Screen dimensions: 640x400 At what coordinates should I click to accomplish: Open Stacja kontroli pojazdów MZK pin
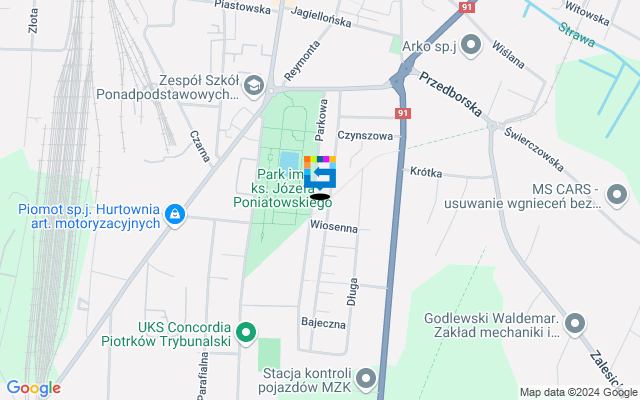[367, 379]
